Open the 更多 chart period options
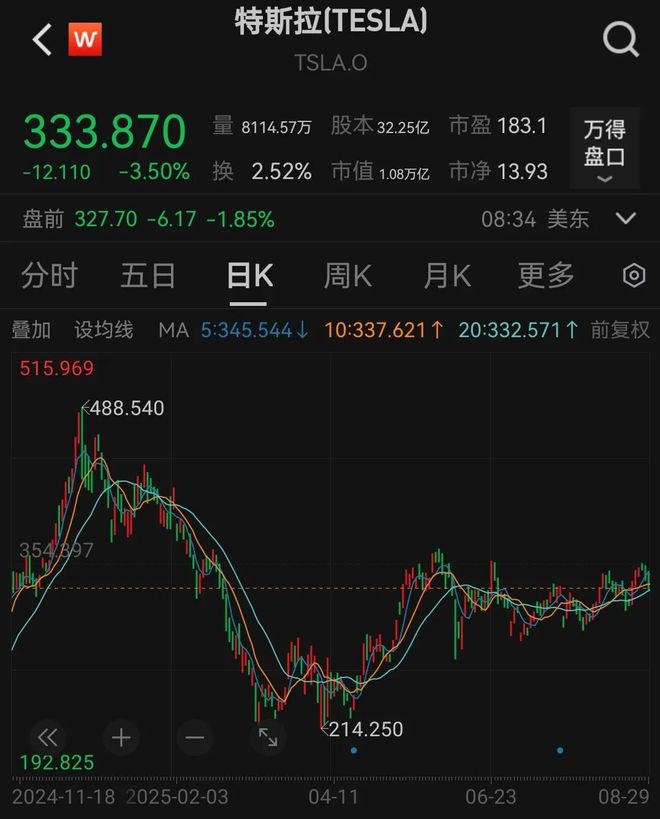The height and width of the screenshot is (819, 660). tap(546, 275)
